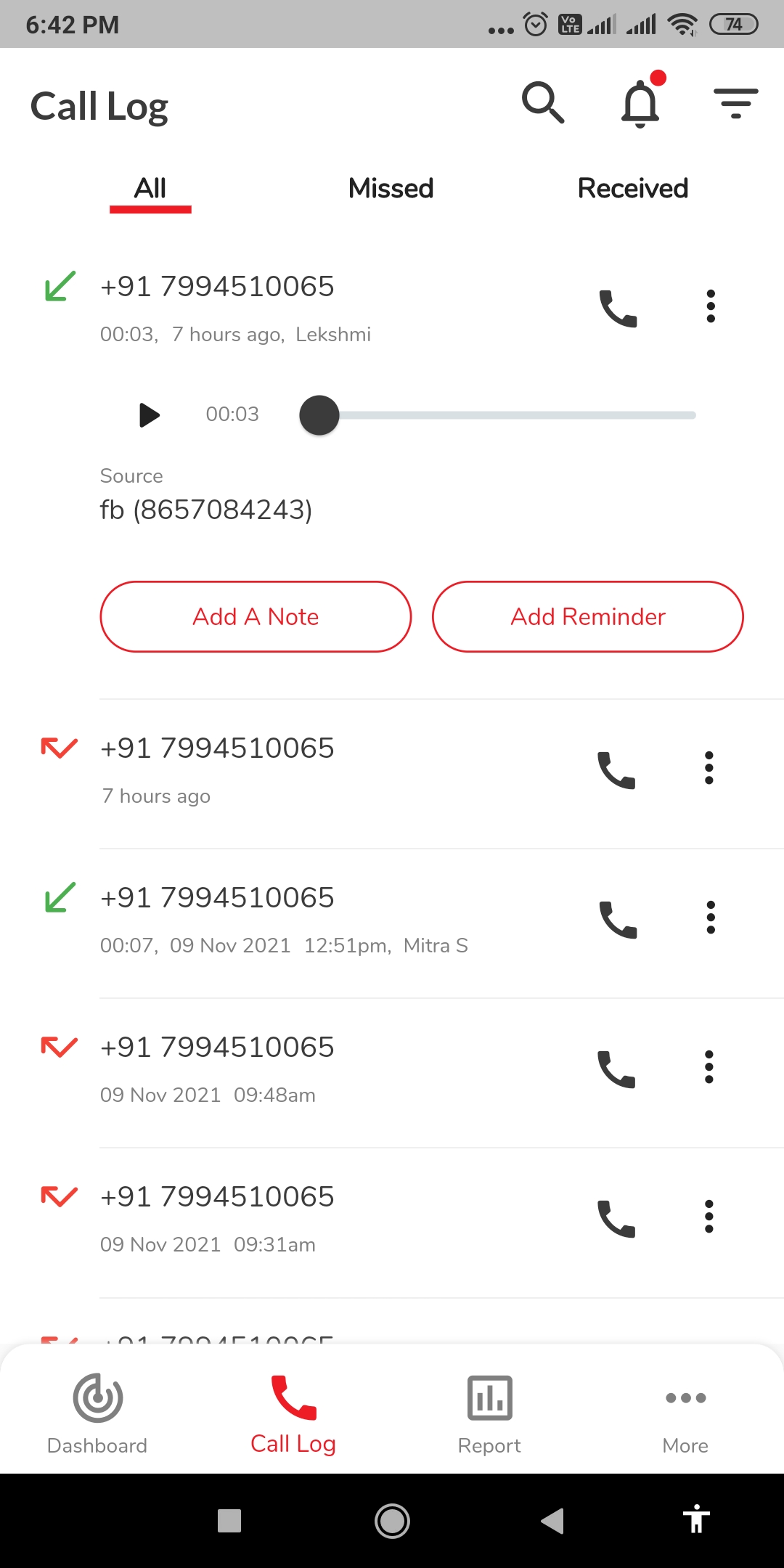Open more options for the 09:31am call

(x=709, y=1217)
